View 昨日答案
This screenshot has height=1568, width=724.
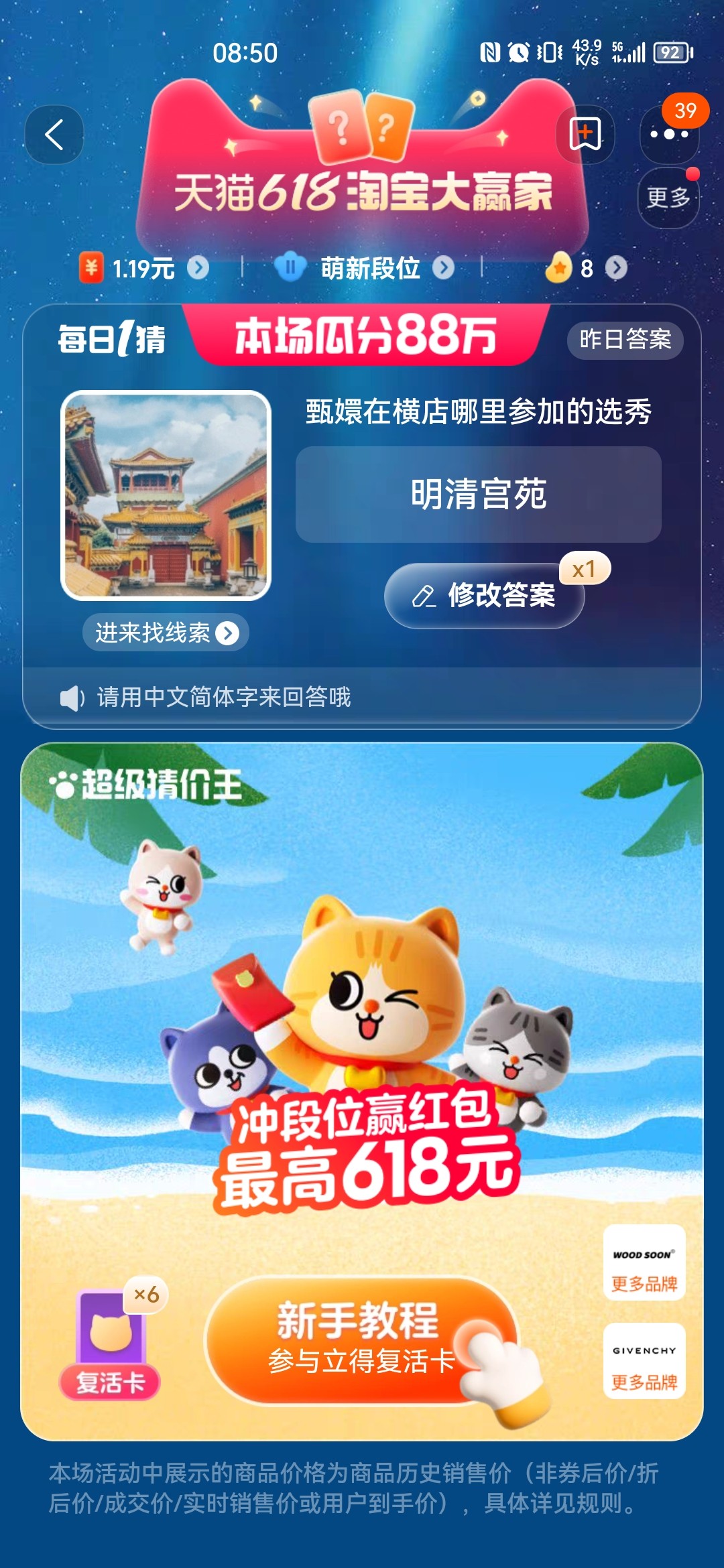625,339
